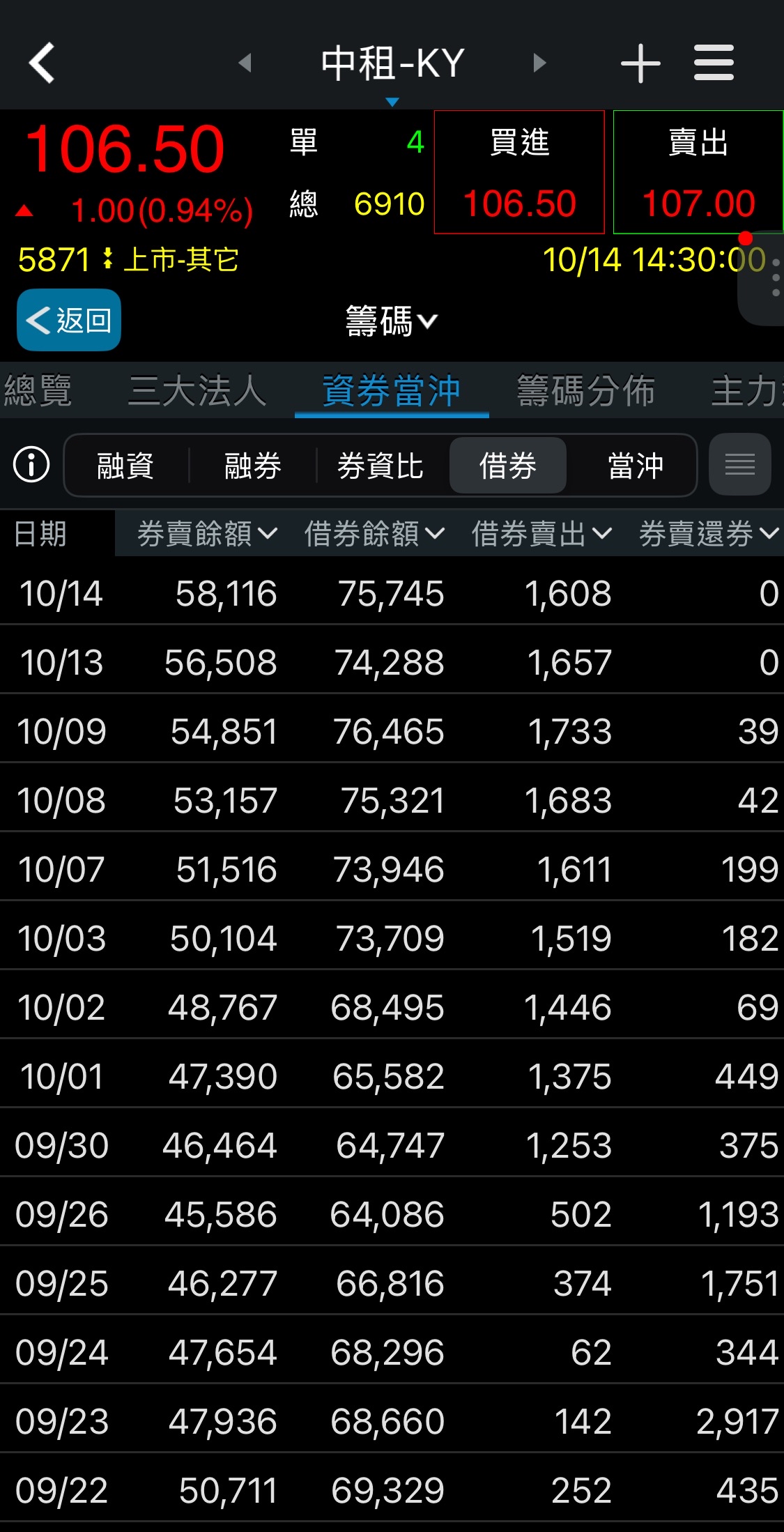Switch to the next stock
This screenshot has width=784, height=1532.
(539, 63)
